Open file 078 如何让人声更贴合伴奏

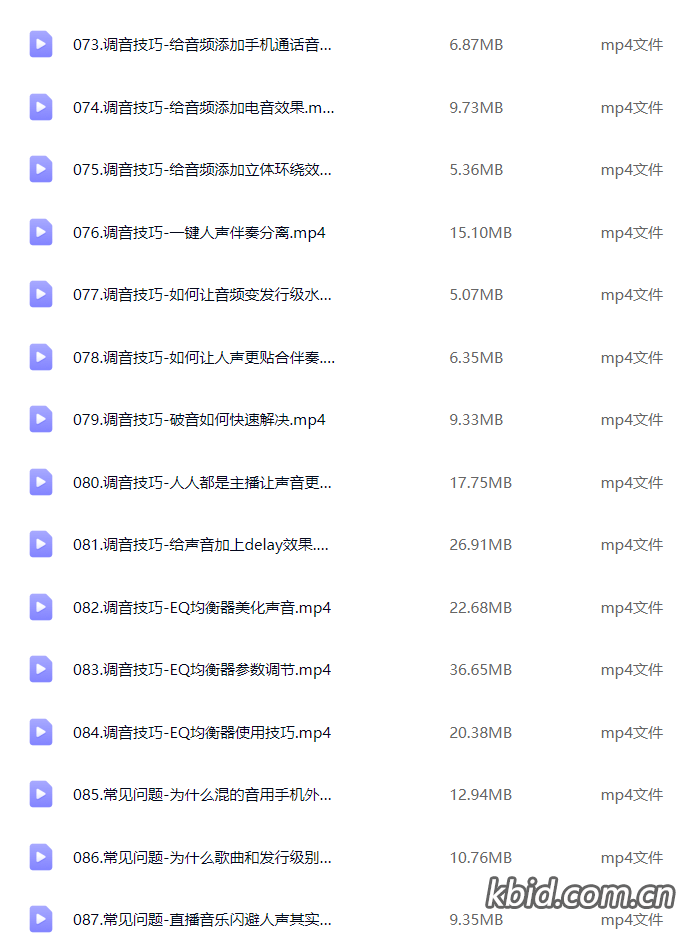[203, 358]
